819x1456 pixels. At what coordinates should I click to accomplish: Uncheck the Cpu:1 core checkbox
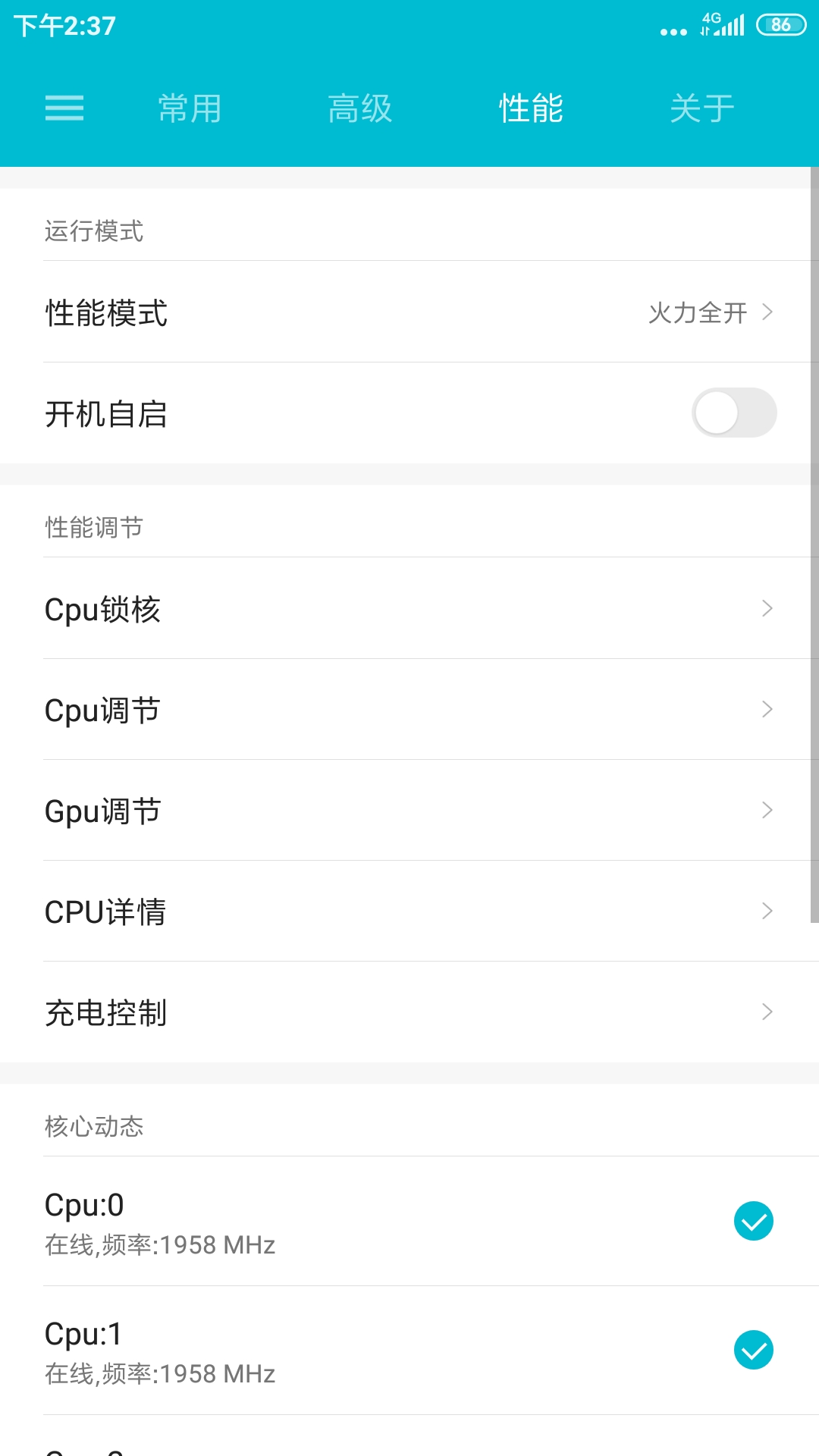click(754, 1350)
